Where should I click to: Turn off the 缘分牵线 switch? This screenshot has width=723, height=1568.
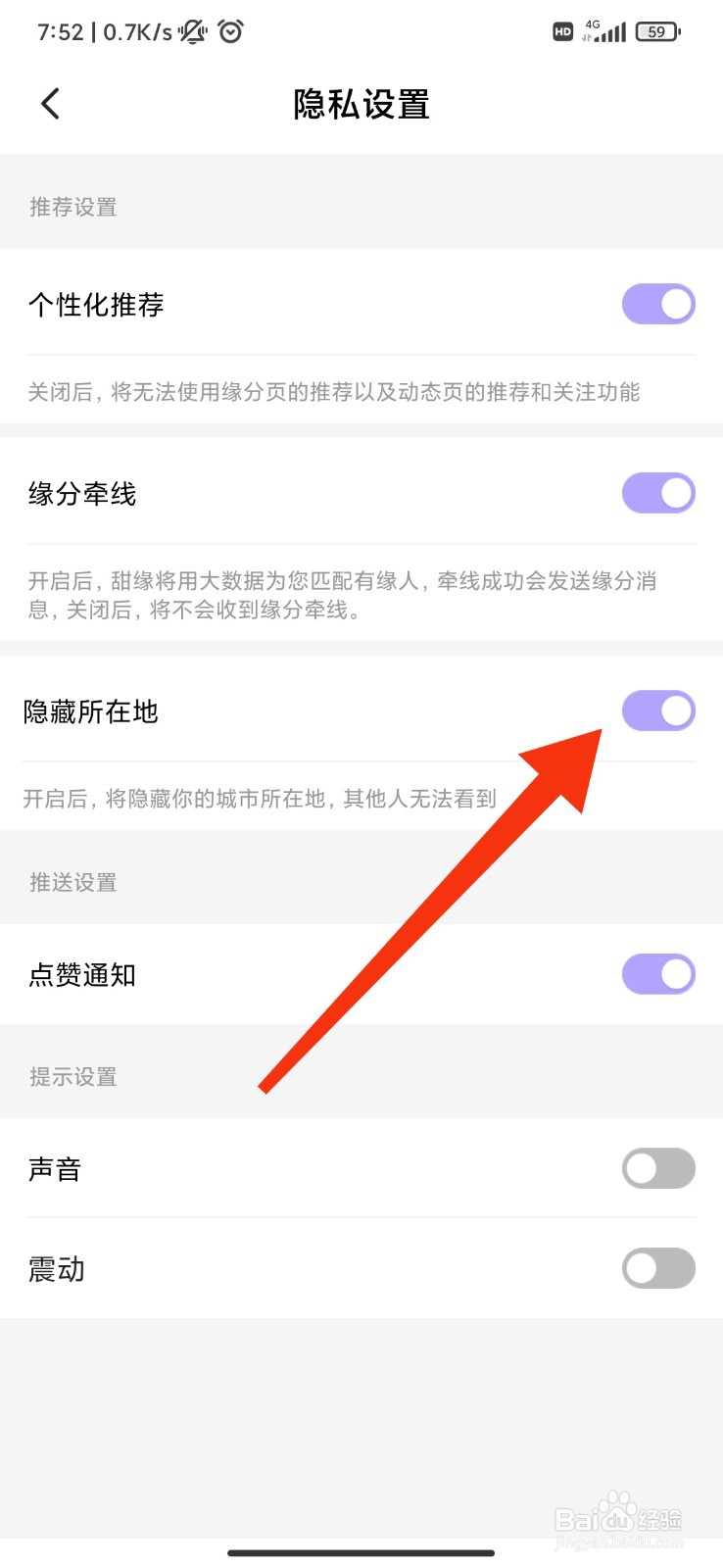click(x=657, y=493)
